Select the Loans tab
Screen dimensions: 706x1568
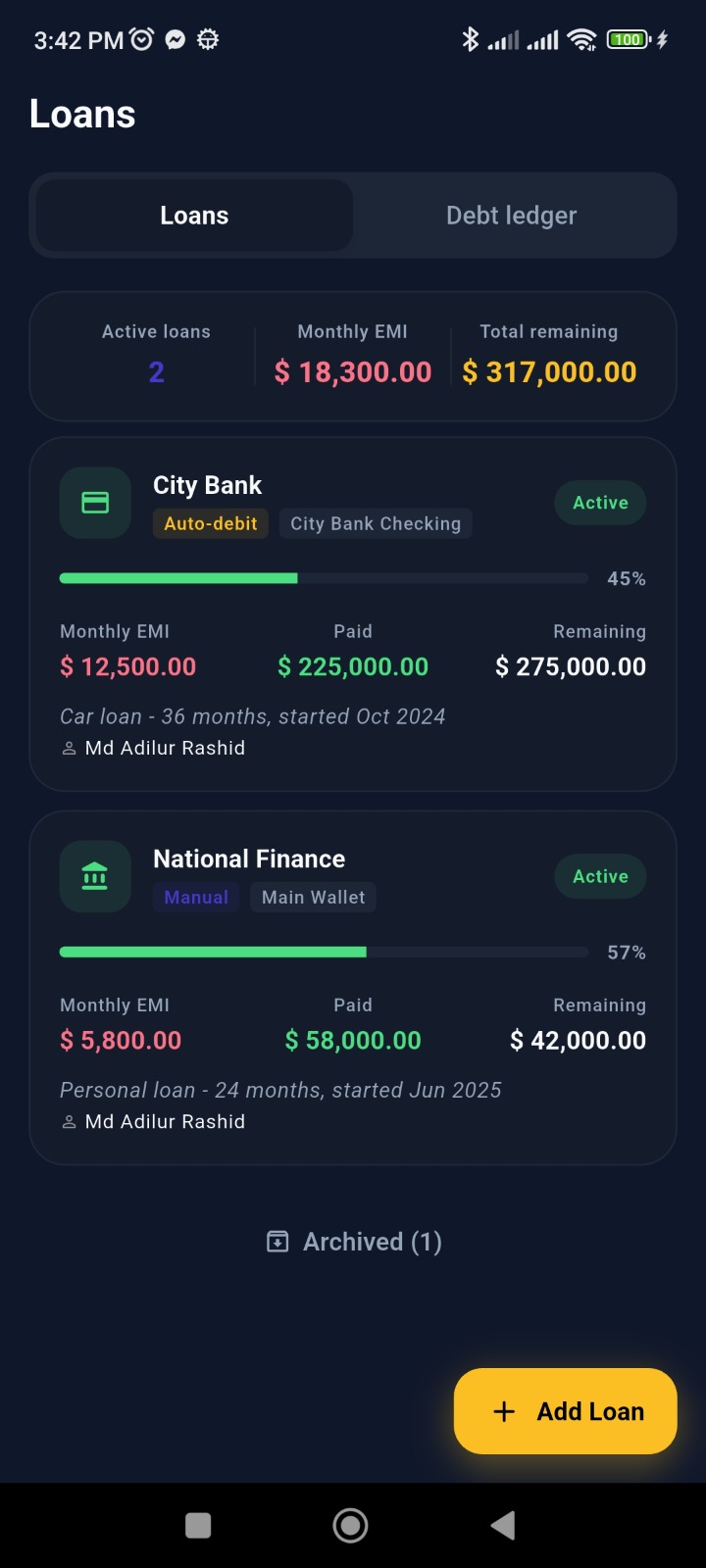193,215
